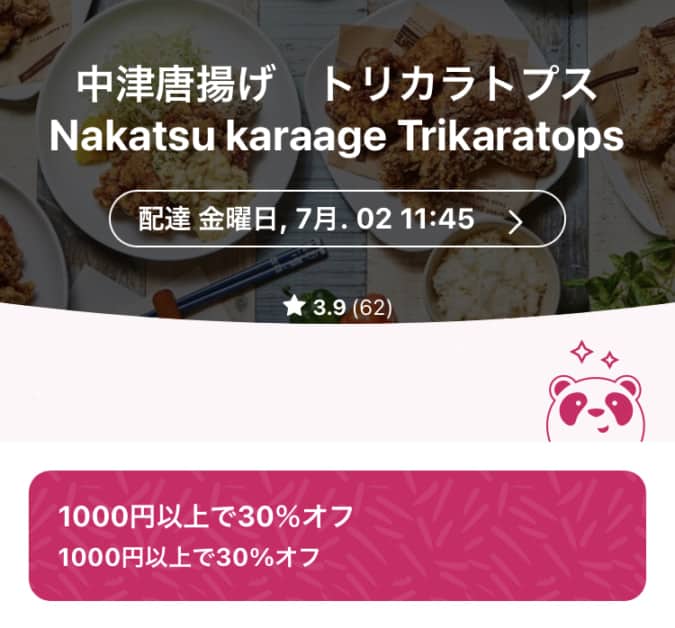Open the 3.9 star rating reviews
Screen dimensions: 675x628
[x=337, y=308]
